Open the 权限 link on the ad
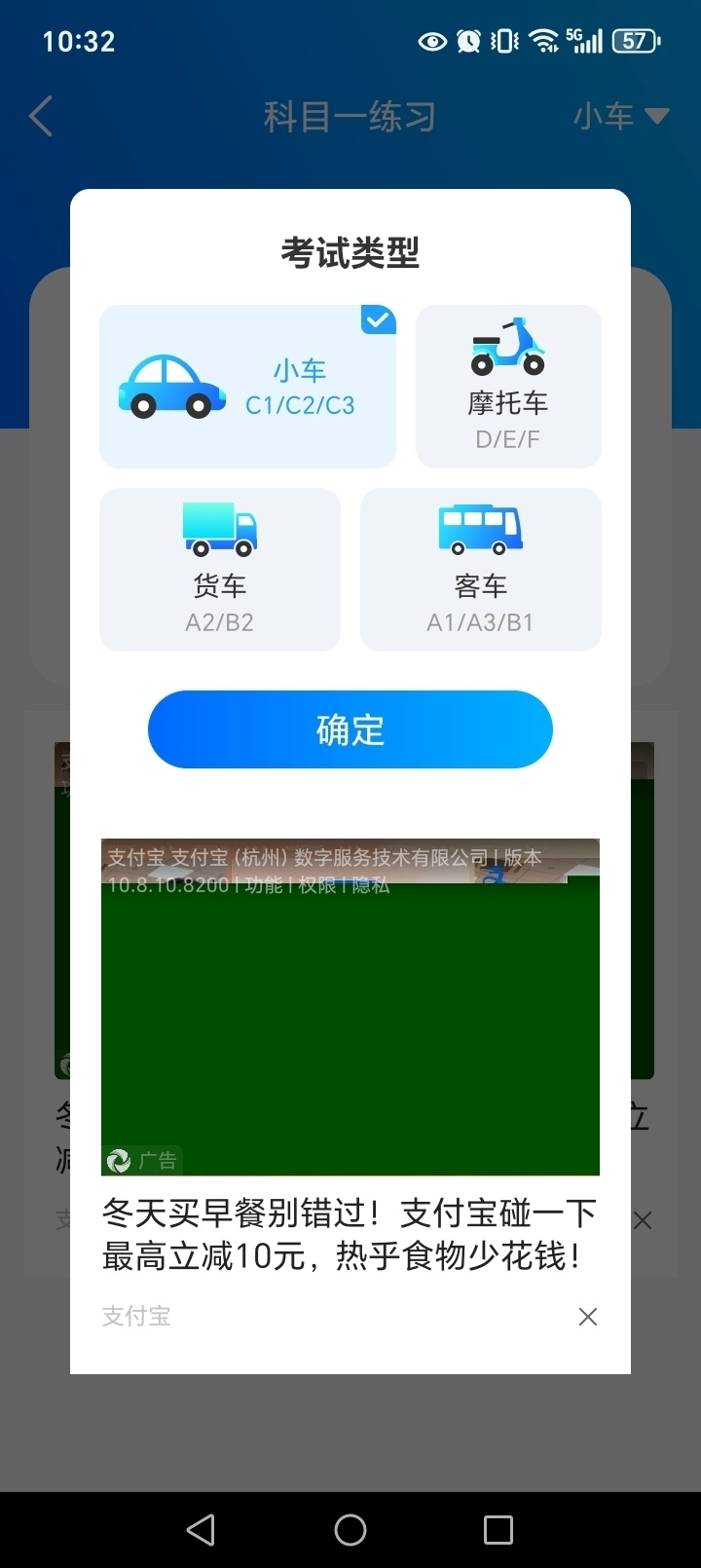Screen dimensions: 701x1568 coord(316,885)
